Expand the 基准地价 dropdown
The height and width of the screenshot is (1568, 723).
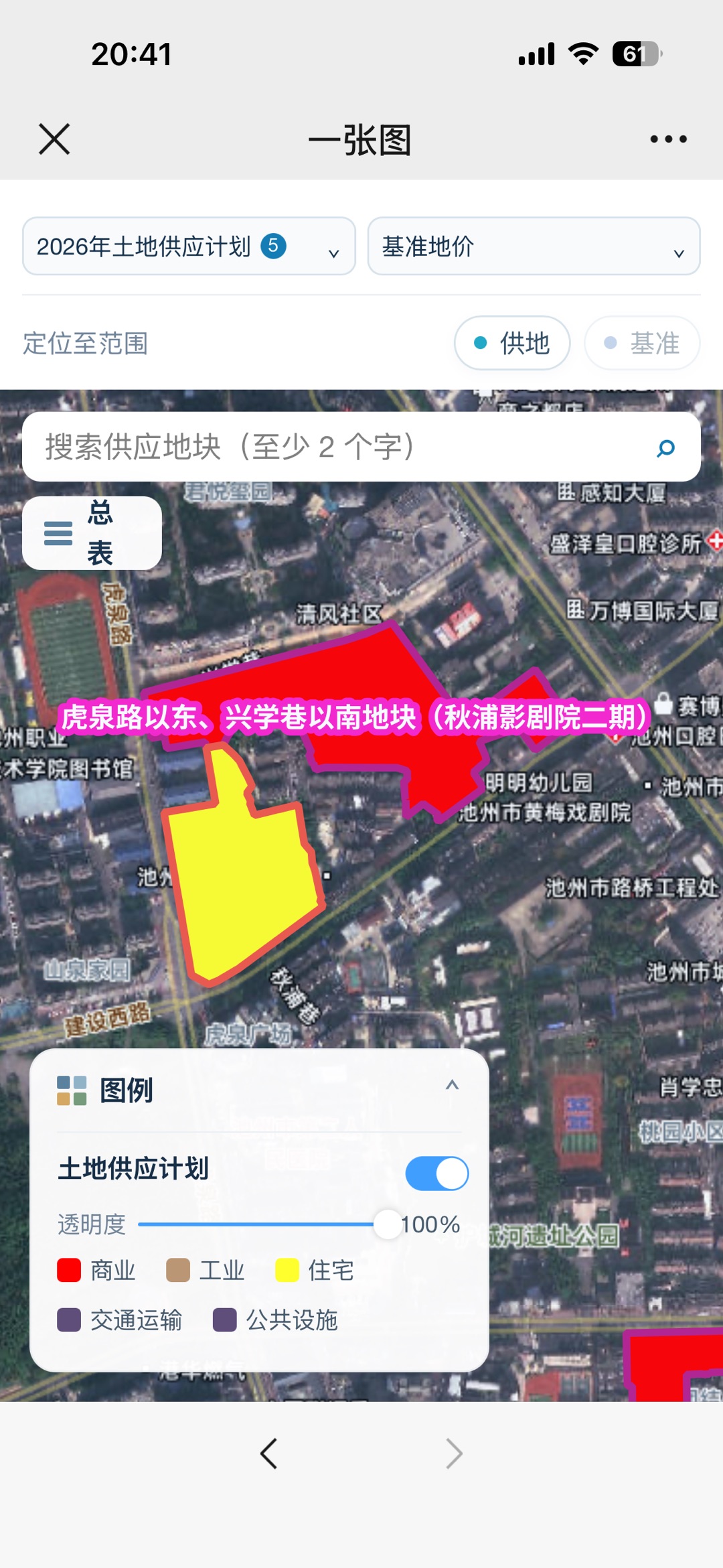[x=534, y=246]
